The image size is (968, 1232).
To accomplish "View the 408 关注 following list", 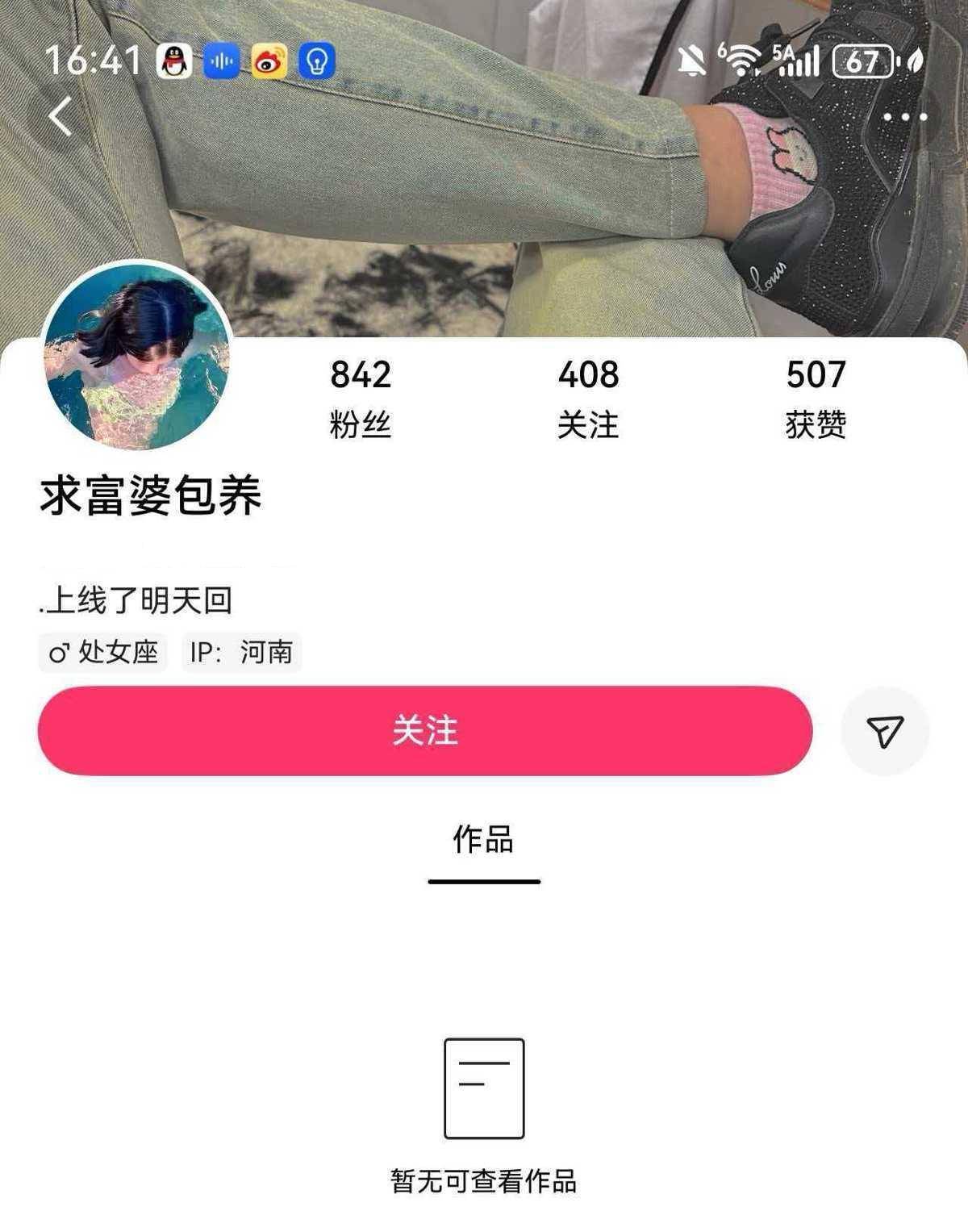I will 588,398.
